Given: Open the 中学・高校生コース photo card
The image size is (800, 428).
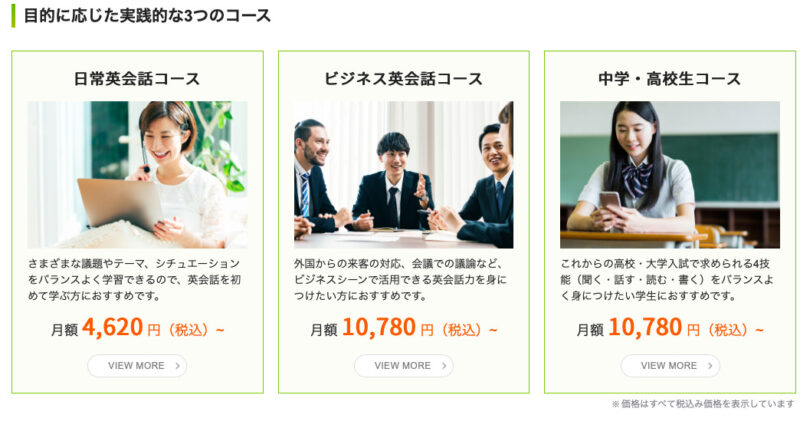Looking at the screenshot, I should [x=669, y=175].
